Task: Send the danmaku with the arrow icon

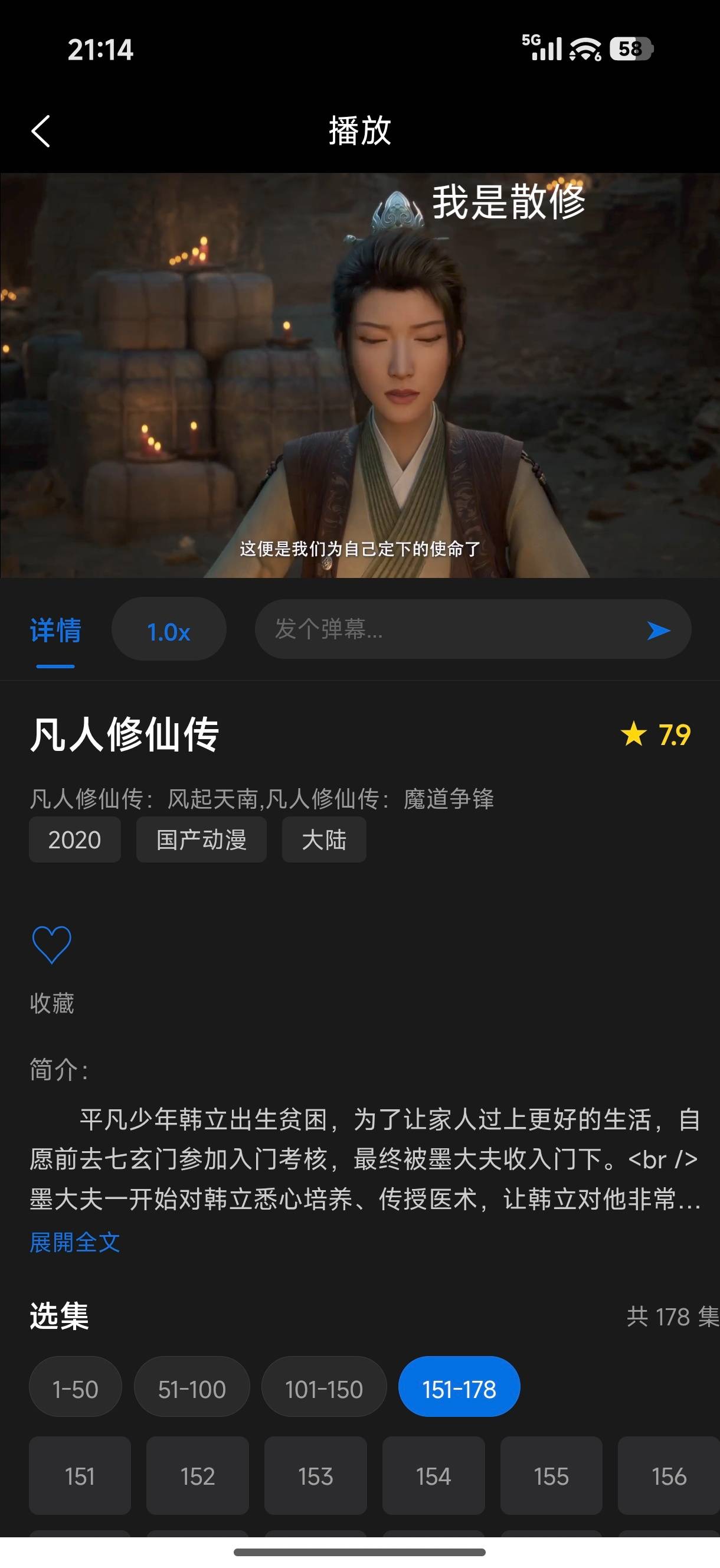Action: pos(659,630)
